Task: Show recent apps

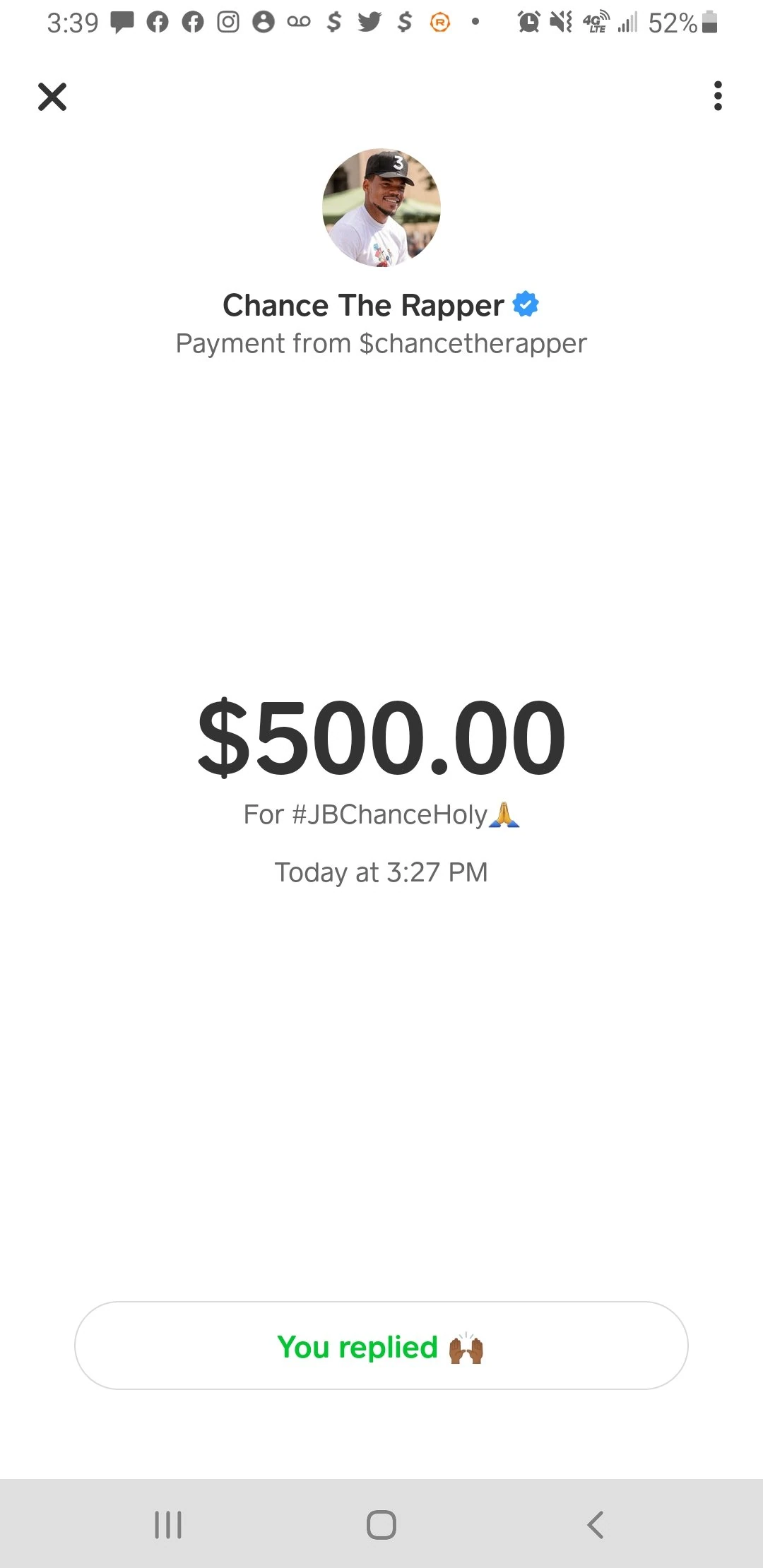Action: tap(168, 1524)
